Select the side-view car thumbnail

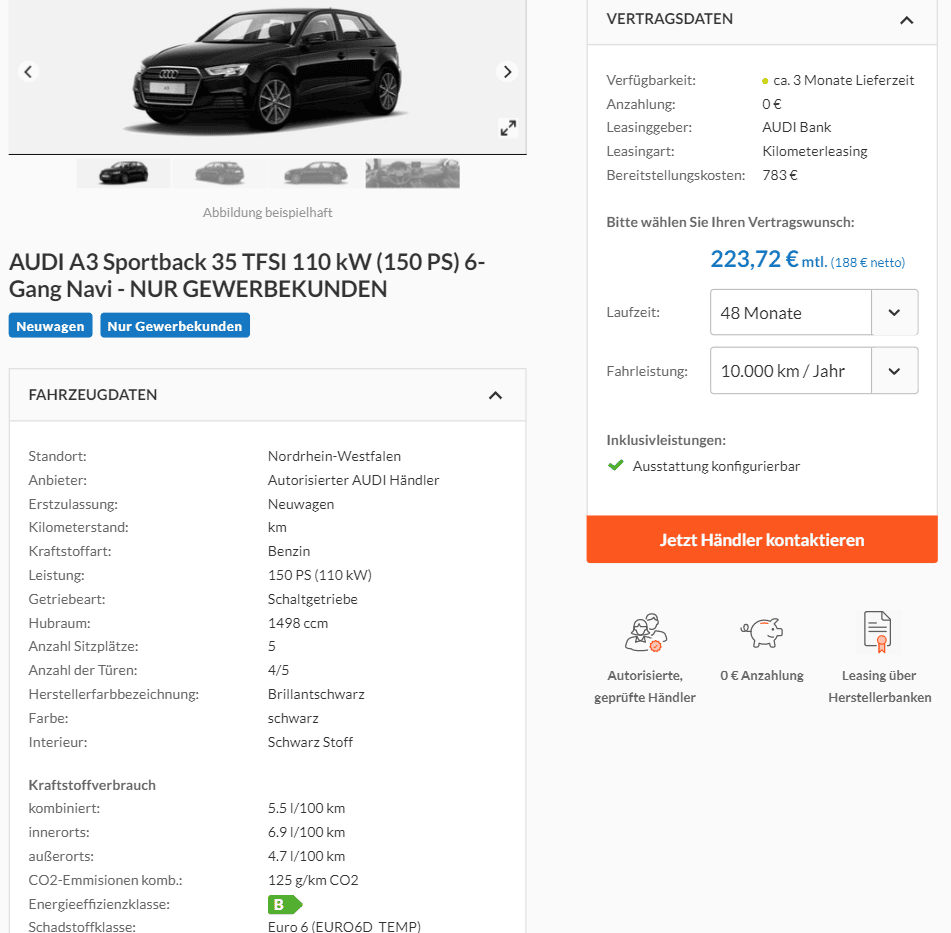[316, 173]
